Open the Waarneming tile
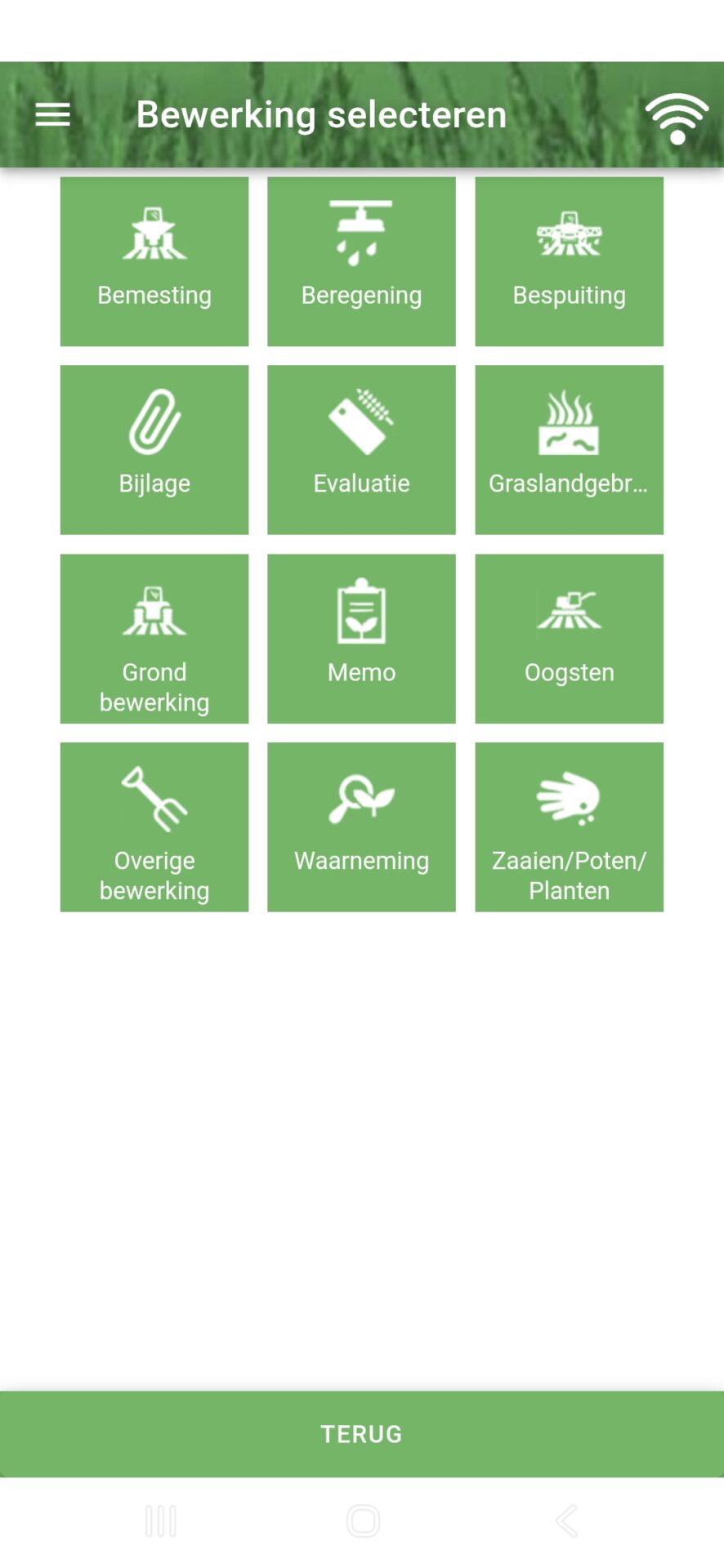 pos(361,826)
